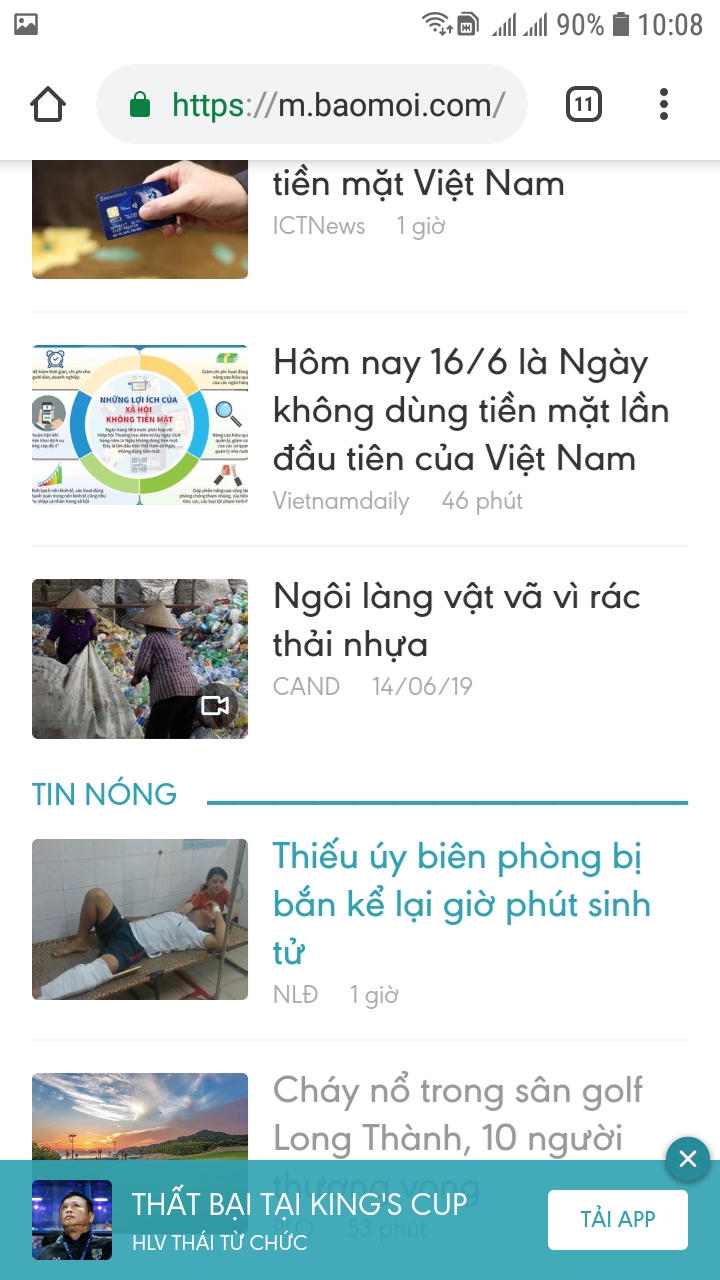Open the article Thiếu úy biên phòng bị bắn
This screenshot has height=1280, width=720.
point(461,904)
